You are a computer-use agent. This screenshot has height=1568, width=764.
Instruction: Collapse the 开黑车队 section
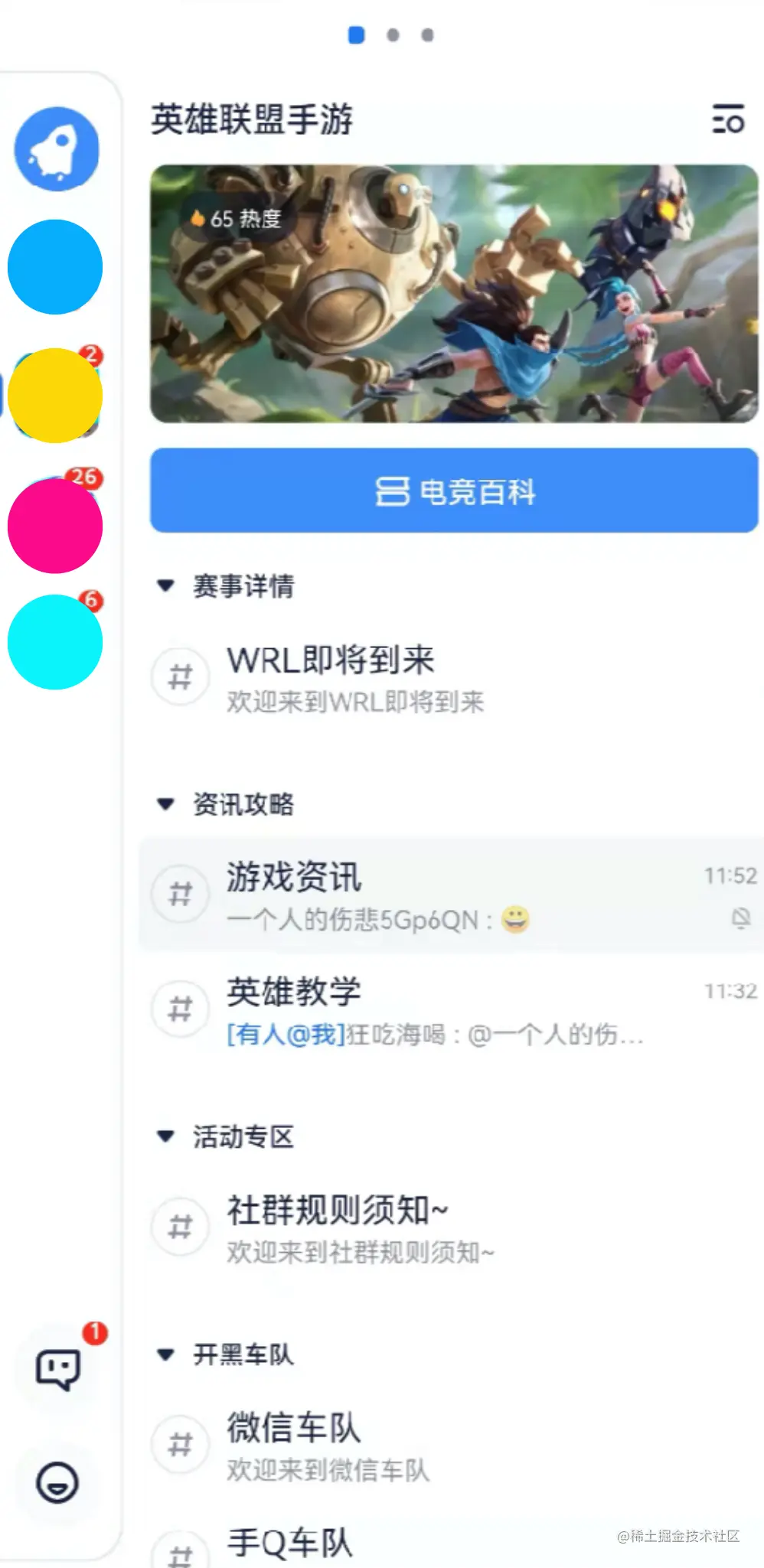pyautogui.click(x=165, y=1354)
